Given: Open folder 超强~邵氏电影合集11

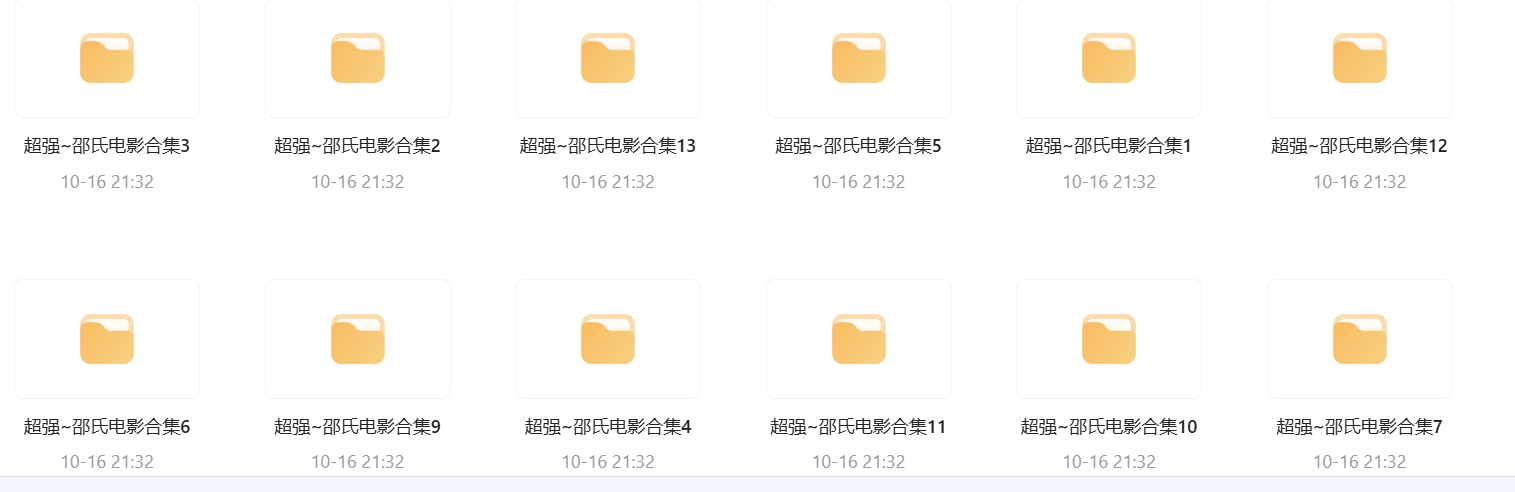Looking at the screenshot, I should point(859,339).
